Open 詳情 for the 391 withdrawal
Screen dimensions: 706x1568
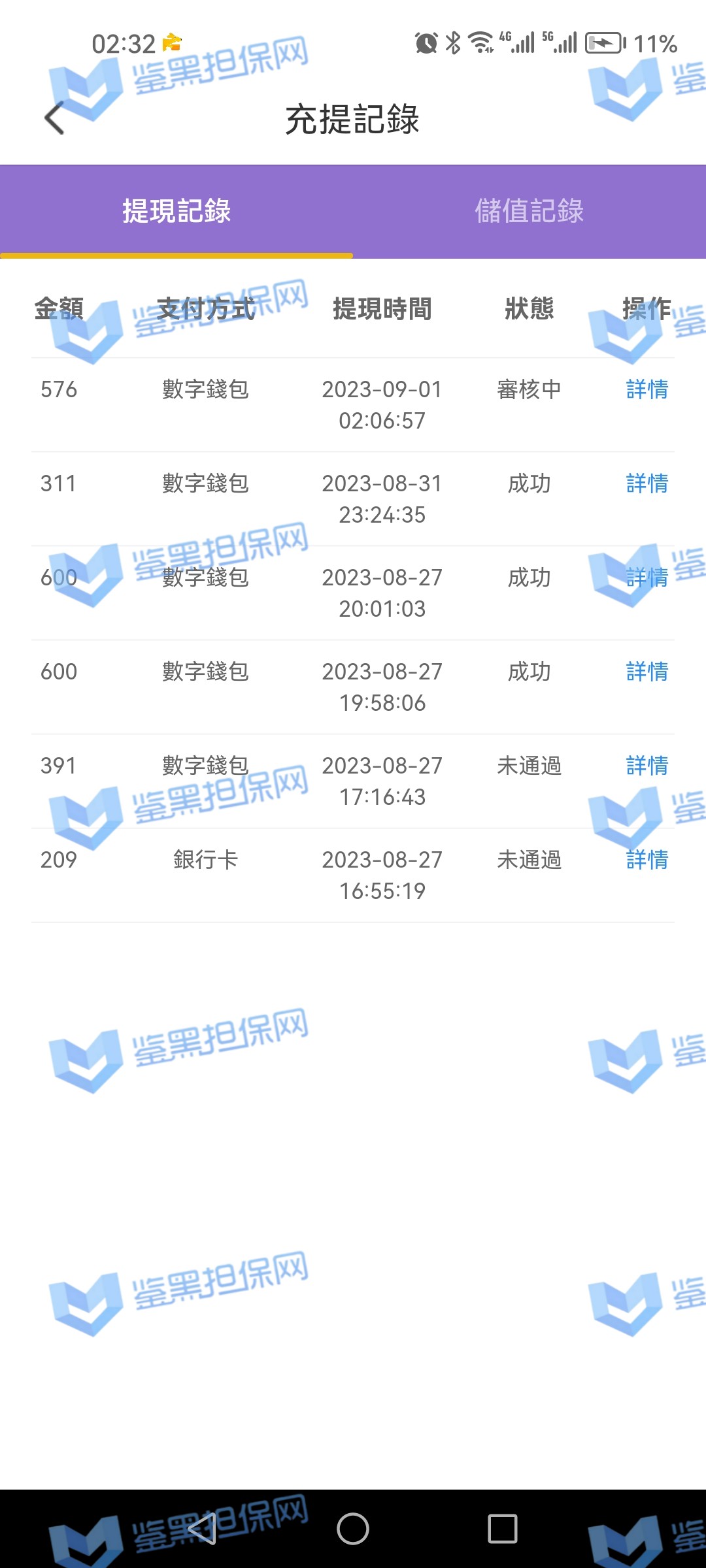pos(647,766)
